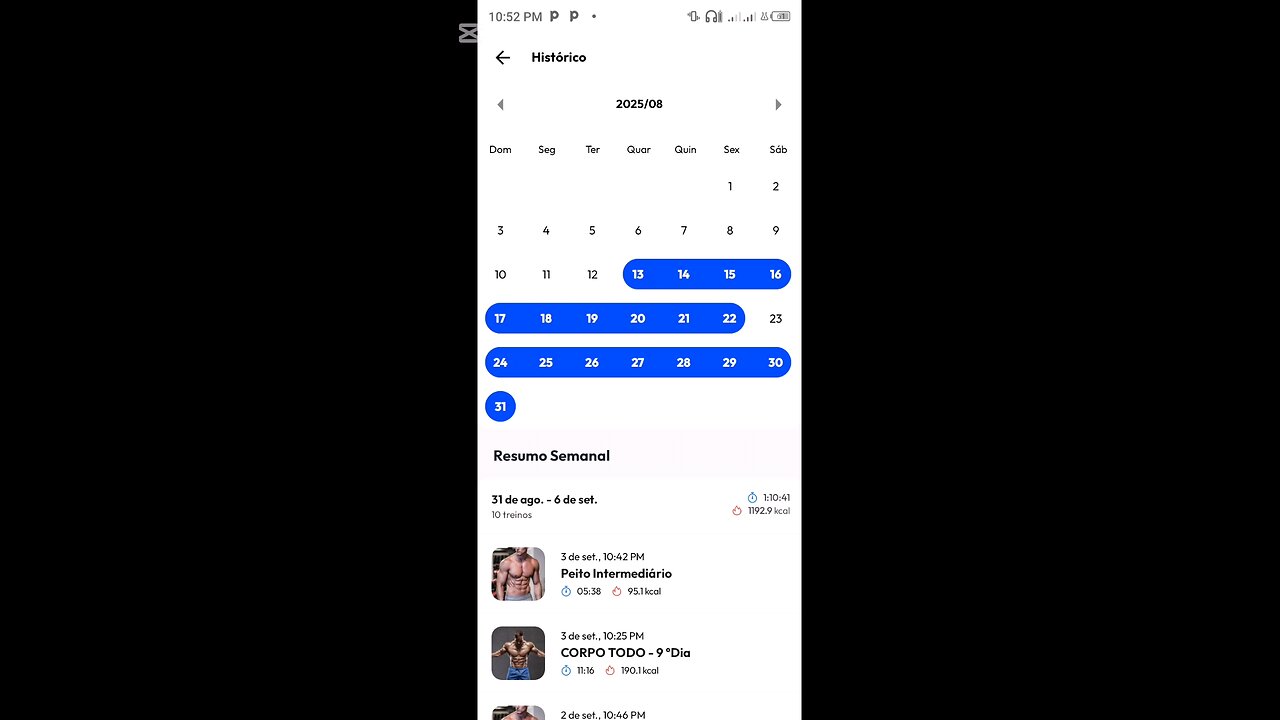This screenshot has height=720, width=1280.
Task: Select day 27 in the calendar
Action: point(638,362)
